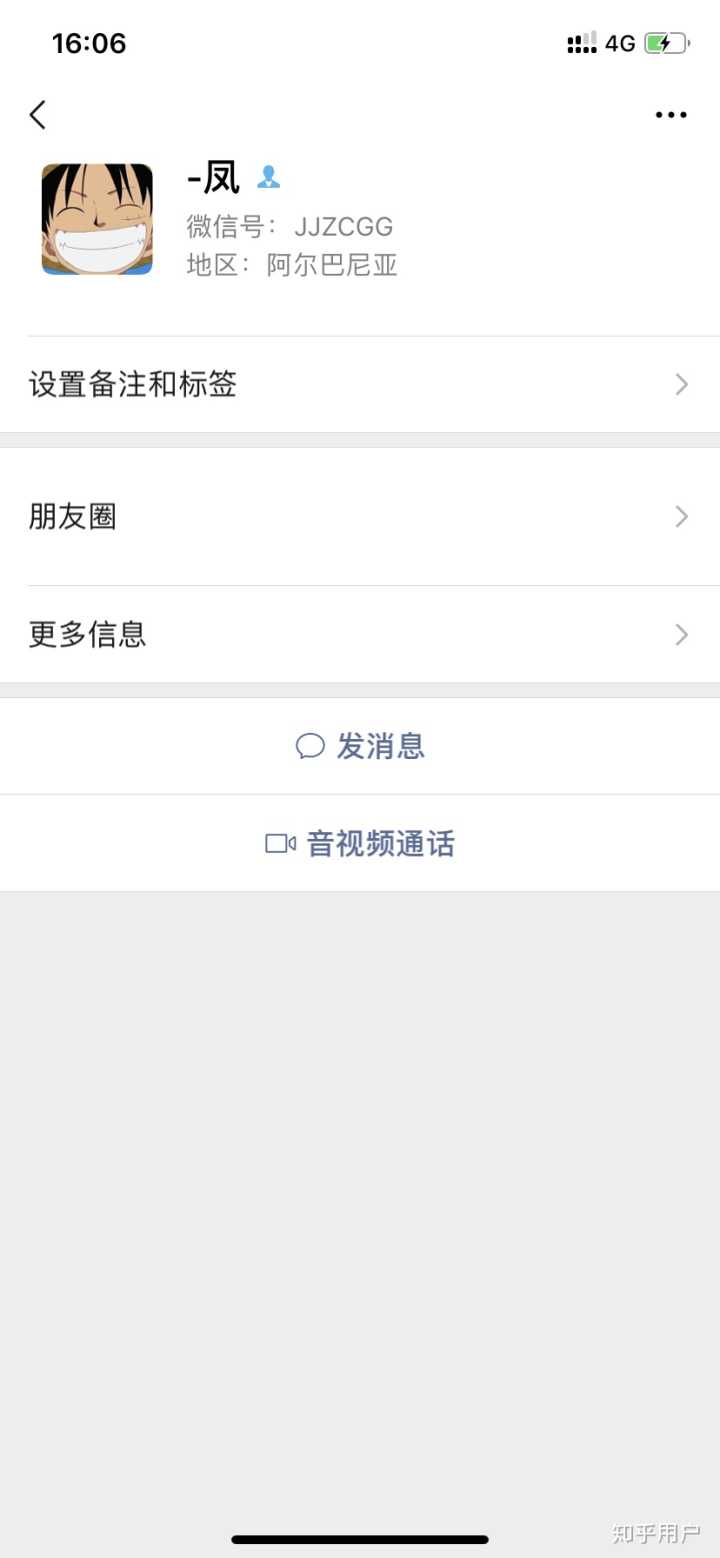The height and width of the screenshot is (1558, 720).
Task: Open the 朋友圈 moments row
Action: coord(360,516)
